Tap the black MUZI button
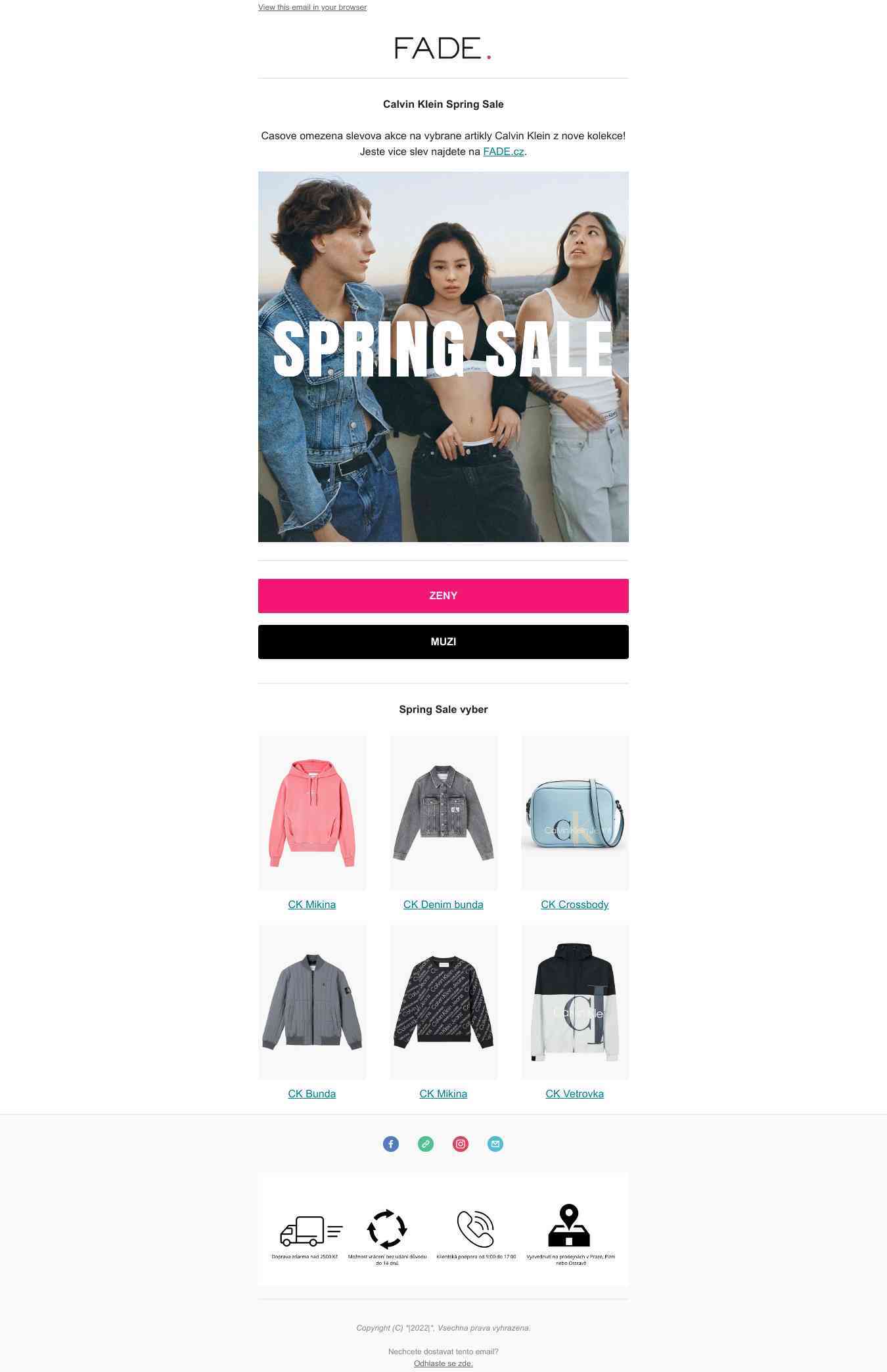 (x=443, y=642)
